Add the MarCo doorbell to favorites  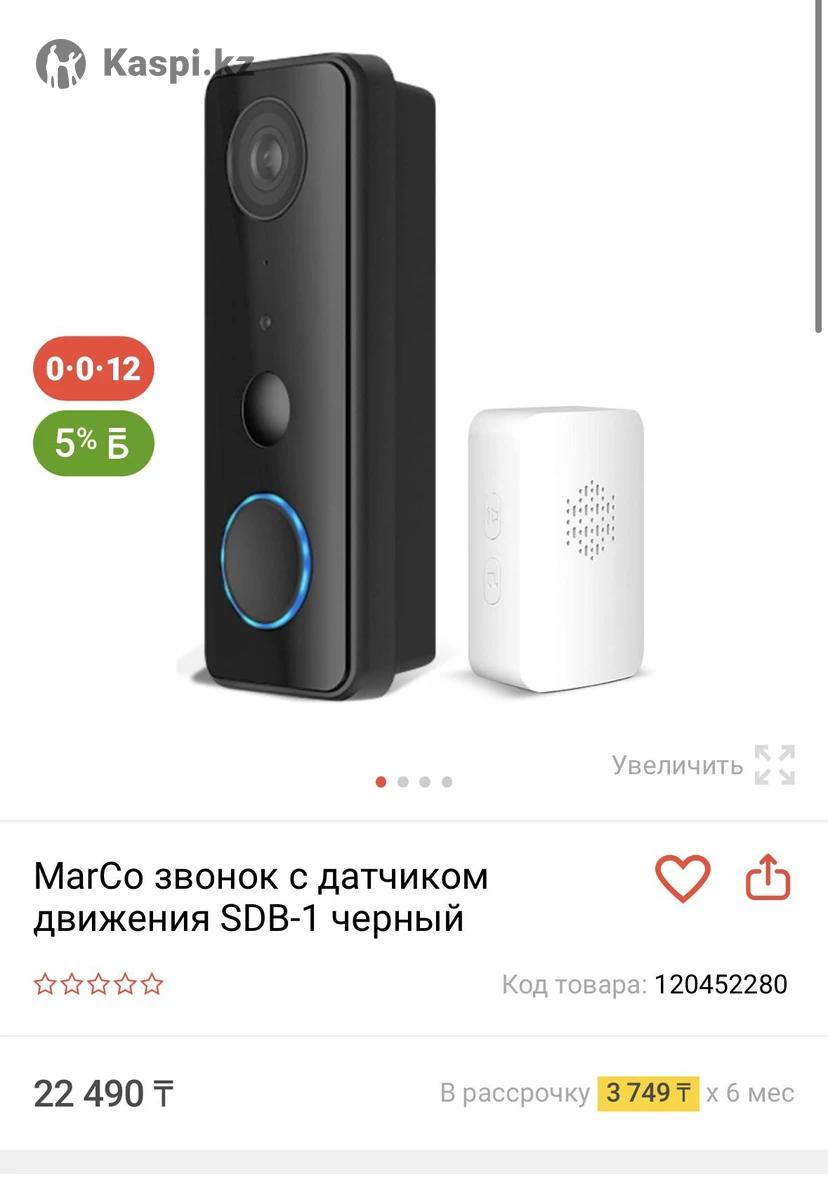(682, 879)
